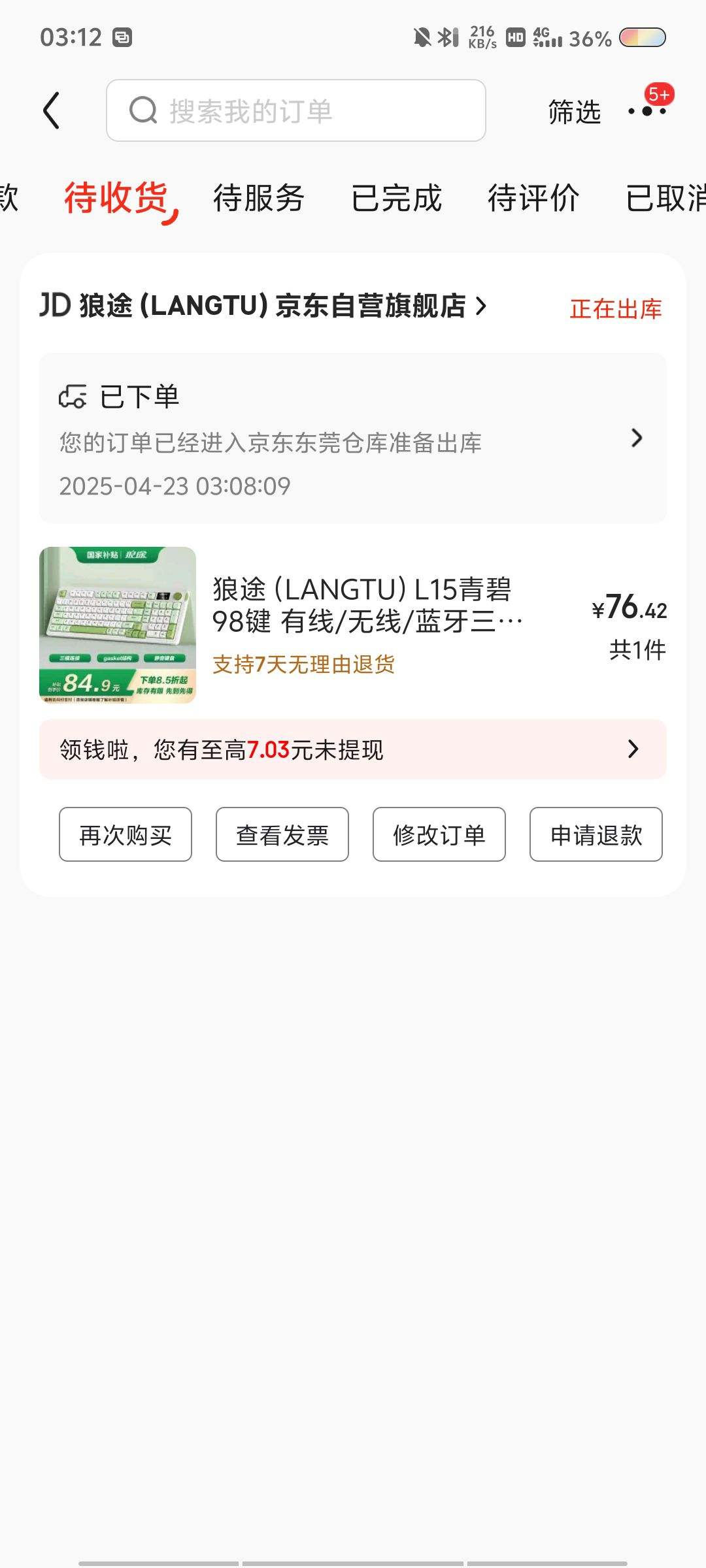Open the three-dot more menu
Screen dimensions: 706x1568
click(x=647, y=111)
